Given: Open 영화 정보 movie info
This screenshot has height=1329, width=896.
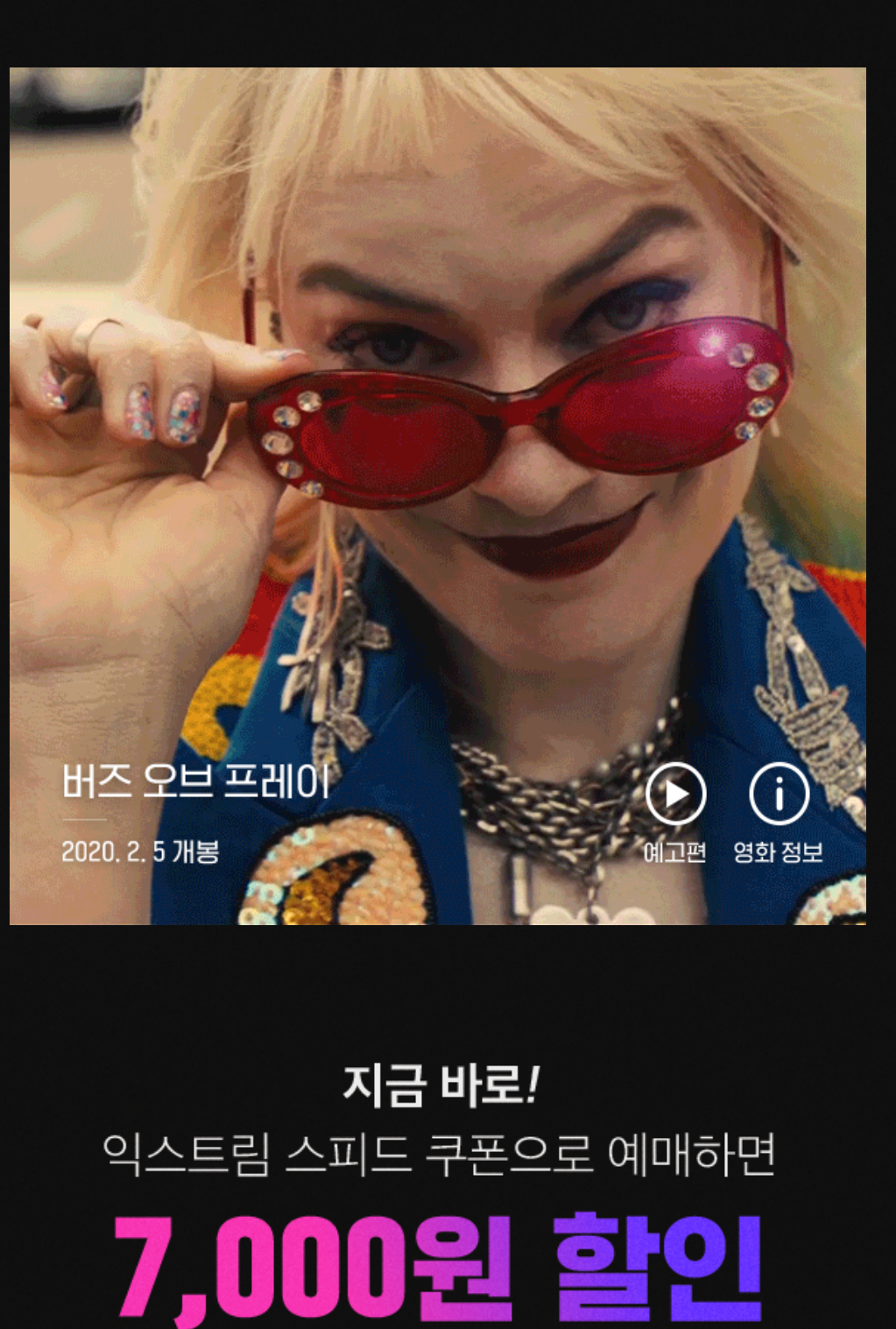Looking at the screenshot, I should click(x=779, y=794).
